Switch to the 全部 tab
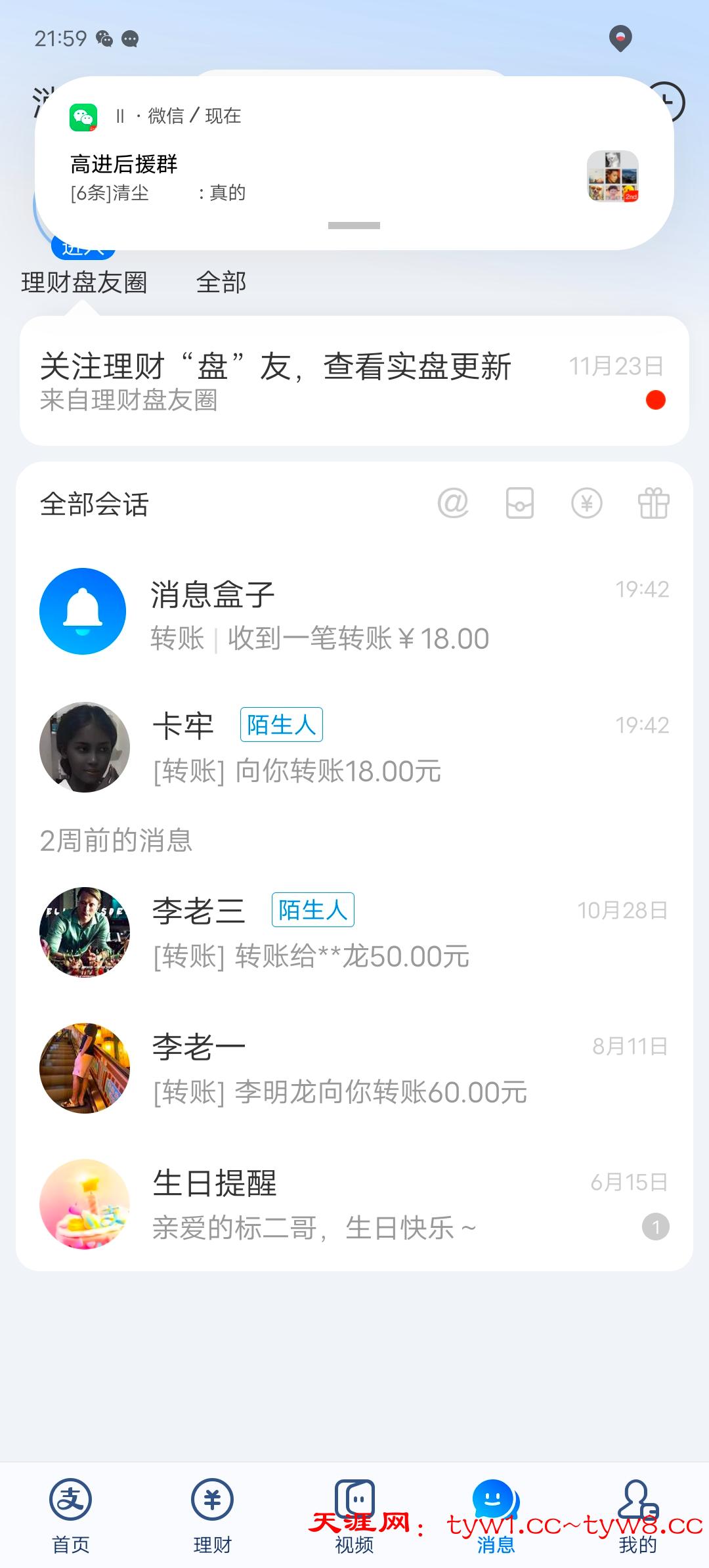The image size is (709, 1568). pyautogui.click(x=221, y=282)
